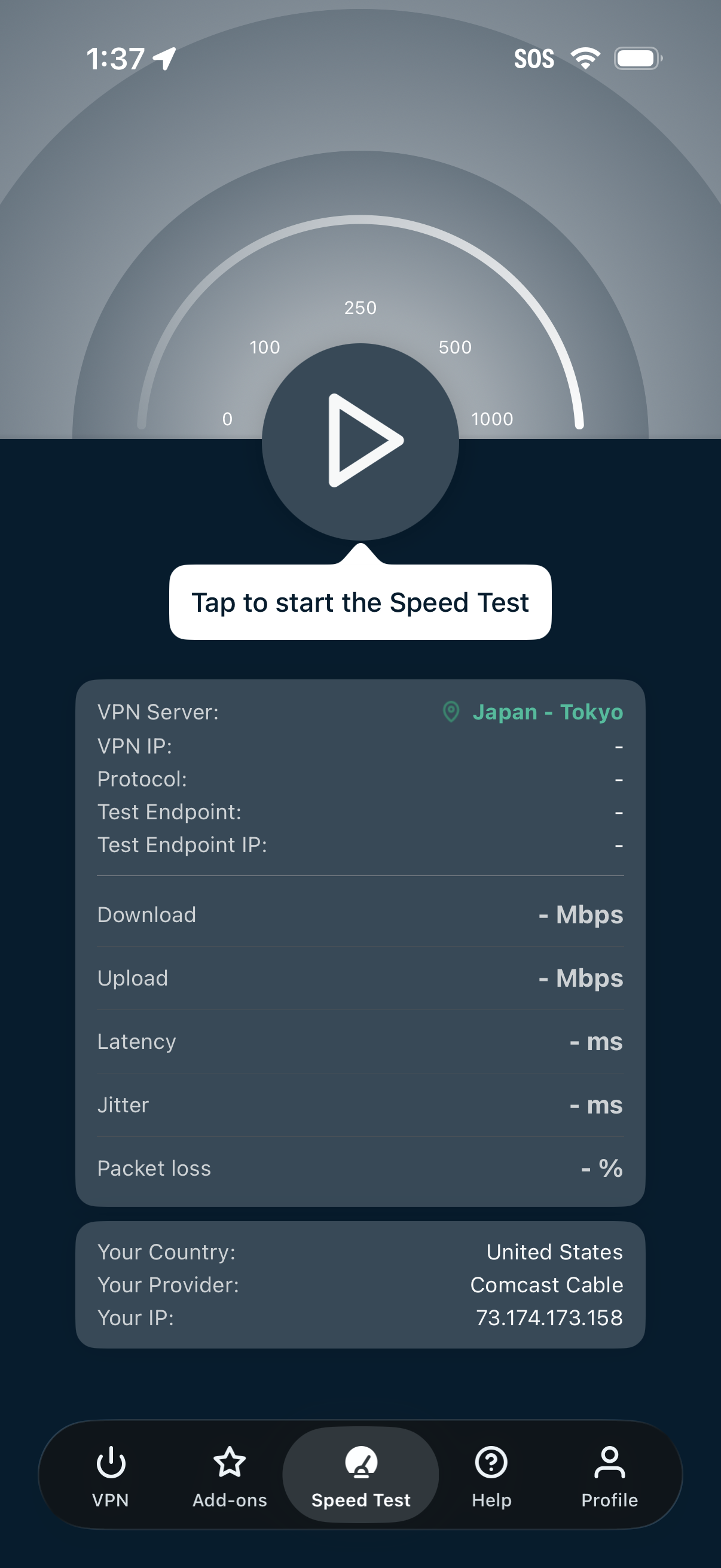Go to the Help tab

tap(491, 1475)
